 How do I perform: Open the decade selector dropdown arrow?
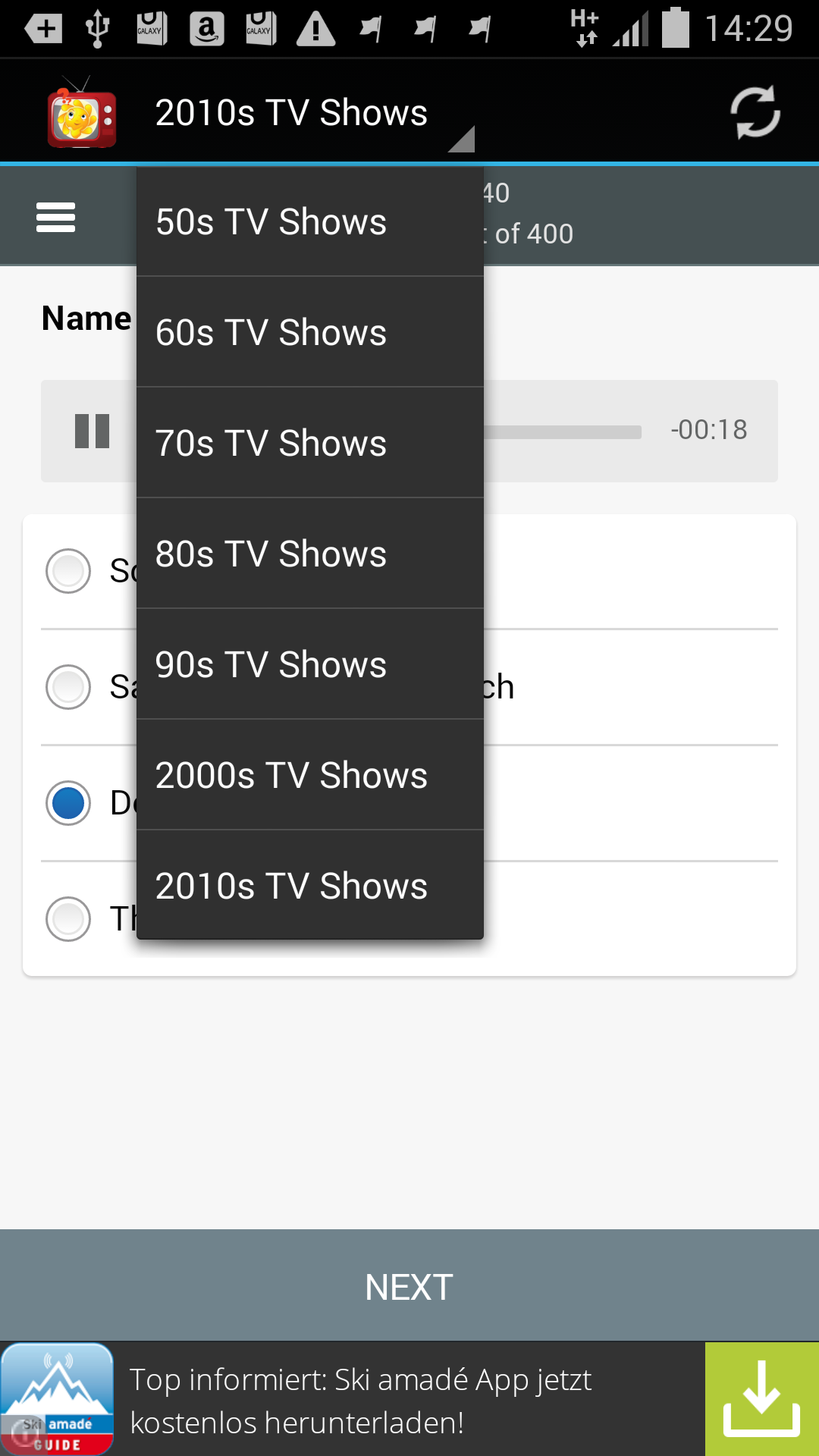click(x=463, y=140)
